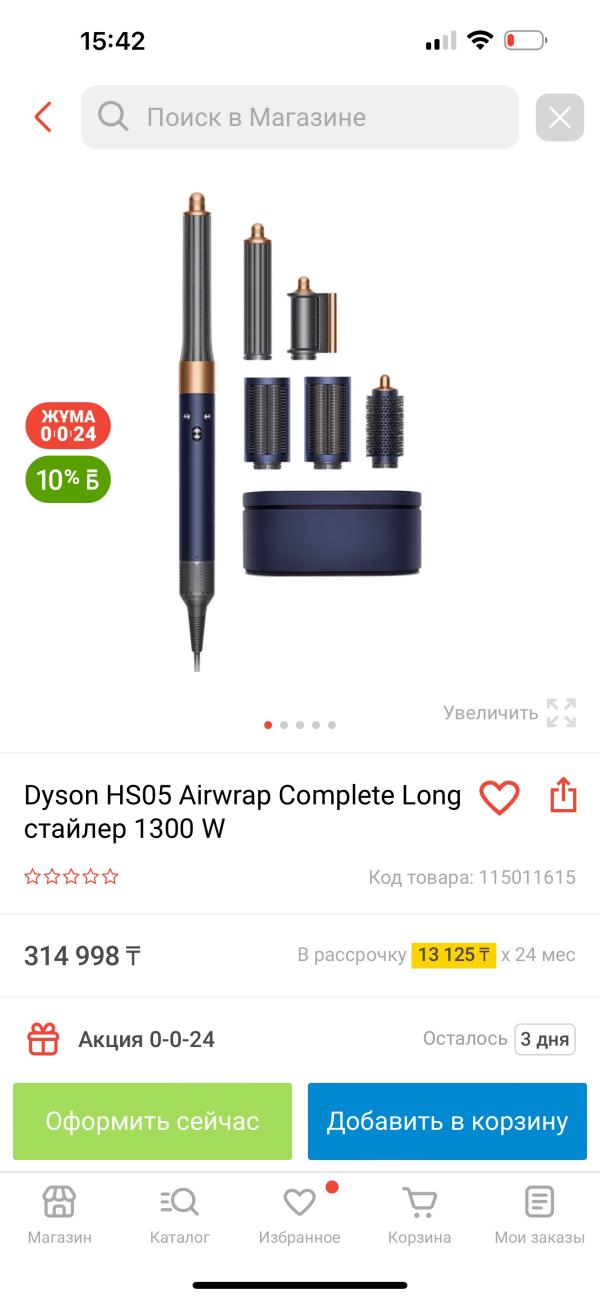
Task: Open the 'Каталог' tab
Action: [180, 1215]
